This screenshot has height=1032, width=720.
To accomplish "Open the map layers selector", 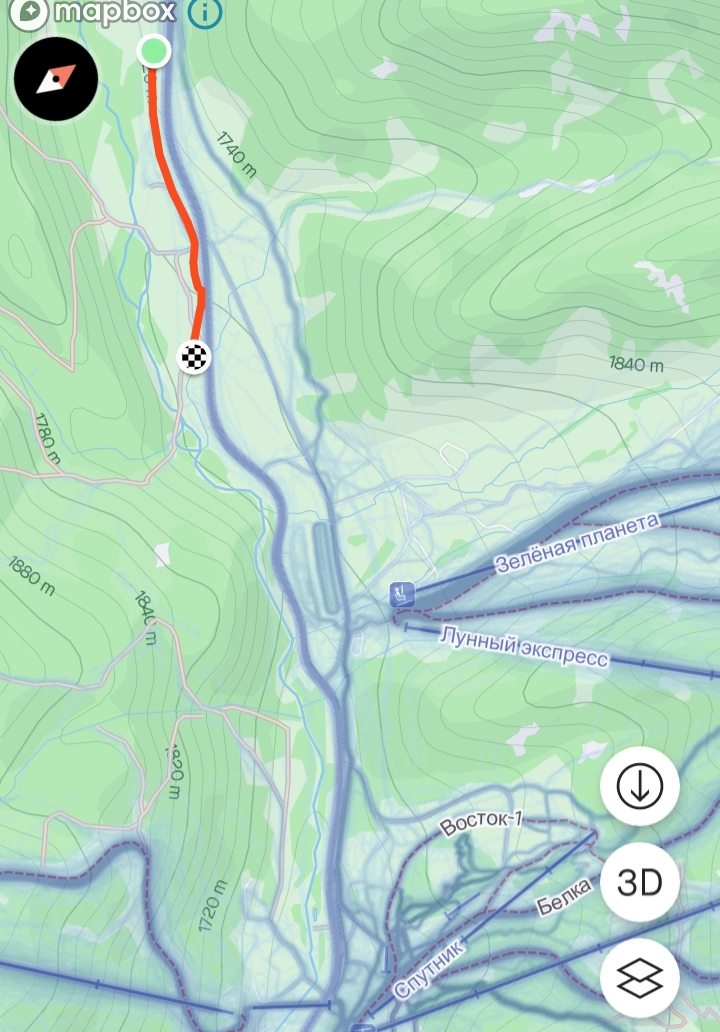I will [x=640, y=978].
